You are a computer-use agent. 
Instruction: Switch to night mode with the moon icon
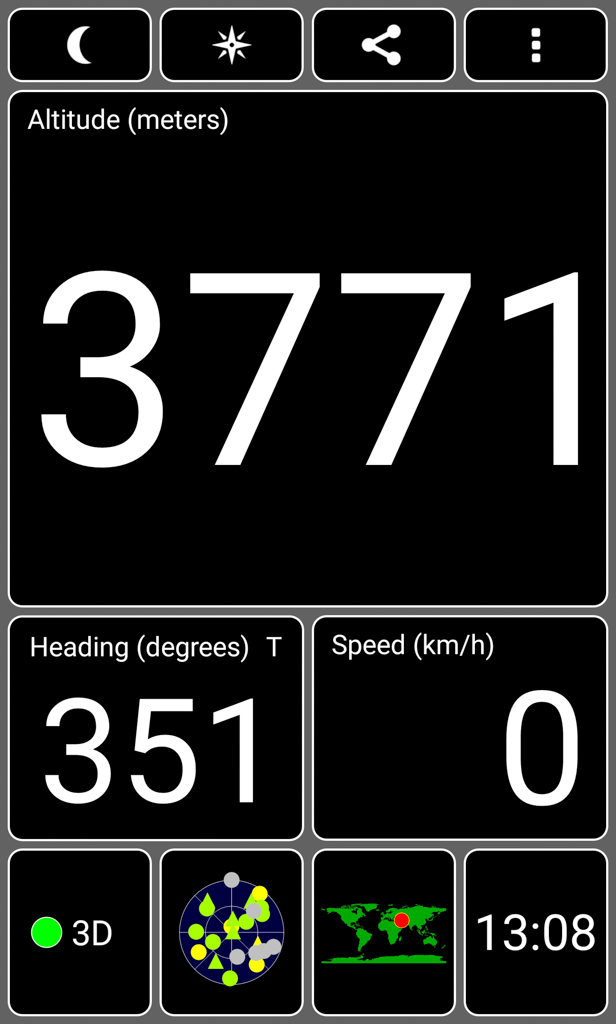point(80,45)
